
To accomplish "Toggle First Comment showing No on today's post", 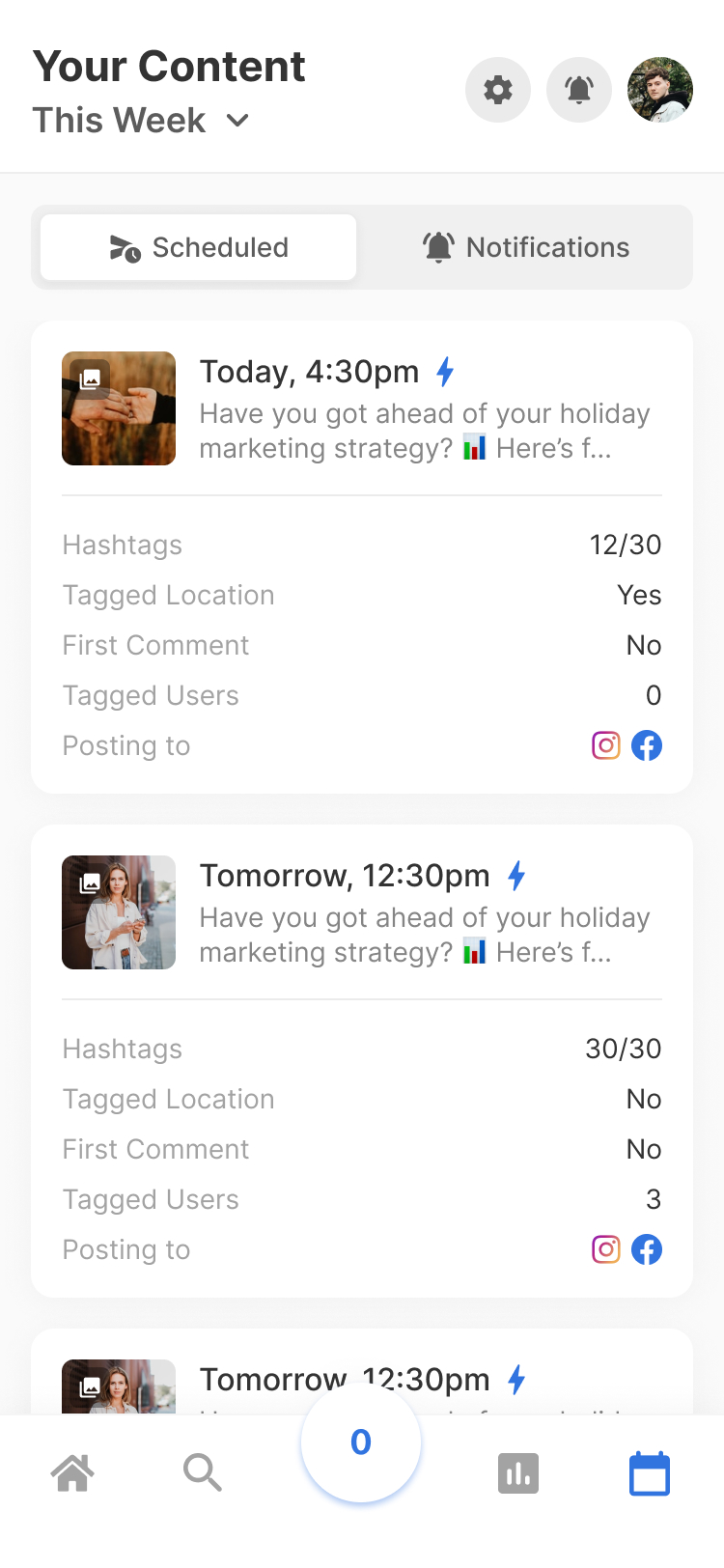I will [644, 645].
